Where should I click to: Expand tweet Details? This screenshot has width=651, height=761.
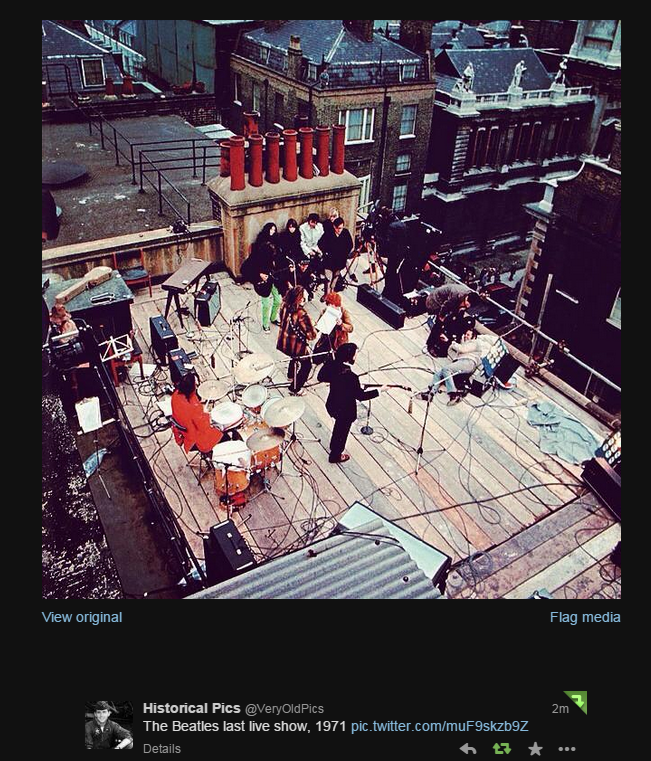[x=161, y=748]
